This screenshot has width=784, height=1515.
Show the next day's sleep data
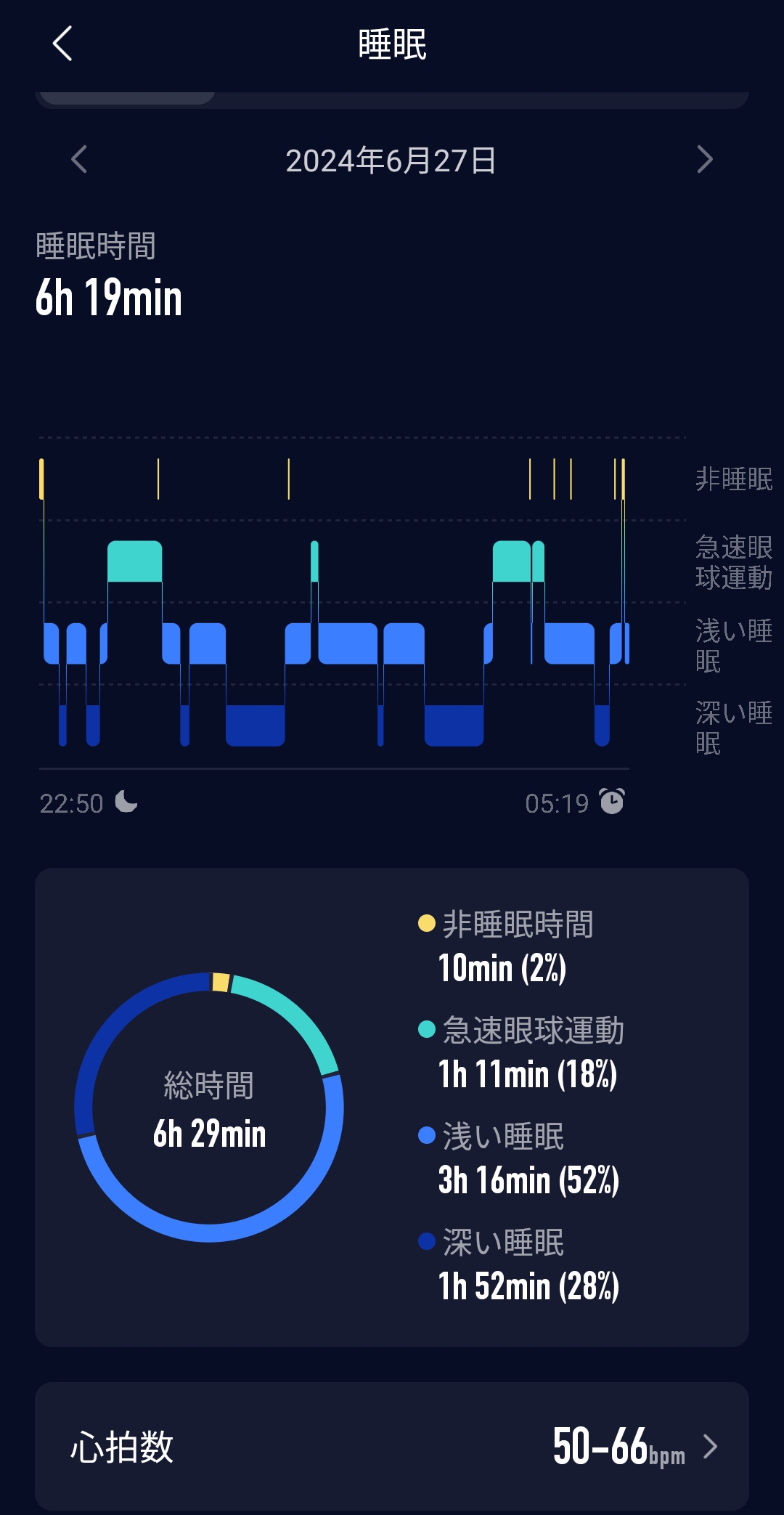tap(704, 159)
